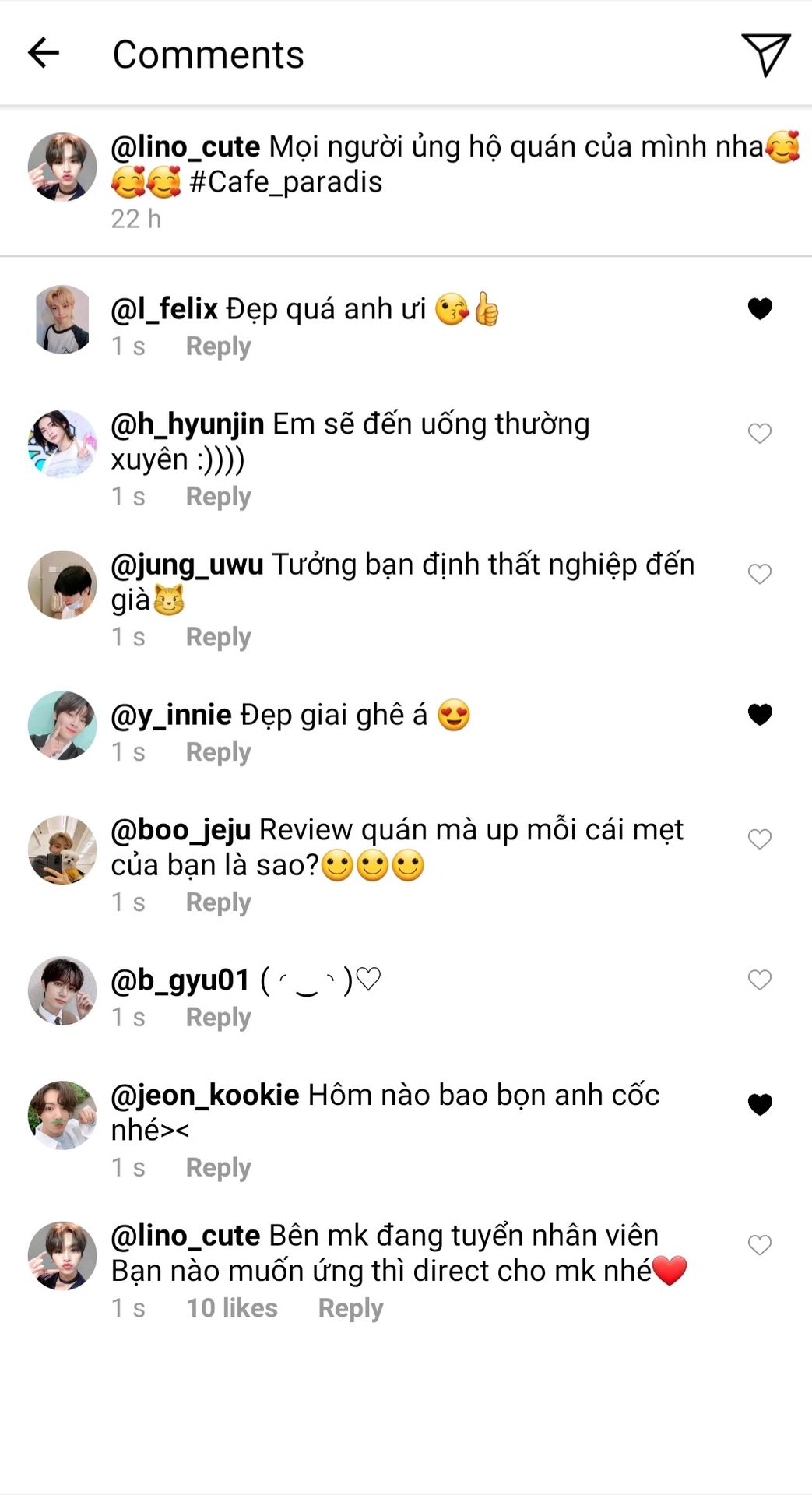Like the comment by @b_gyu01
Viewport: 812px width, 1495px height.
tap(760, 980)
